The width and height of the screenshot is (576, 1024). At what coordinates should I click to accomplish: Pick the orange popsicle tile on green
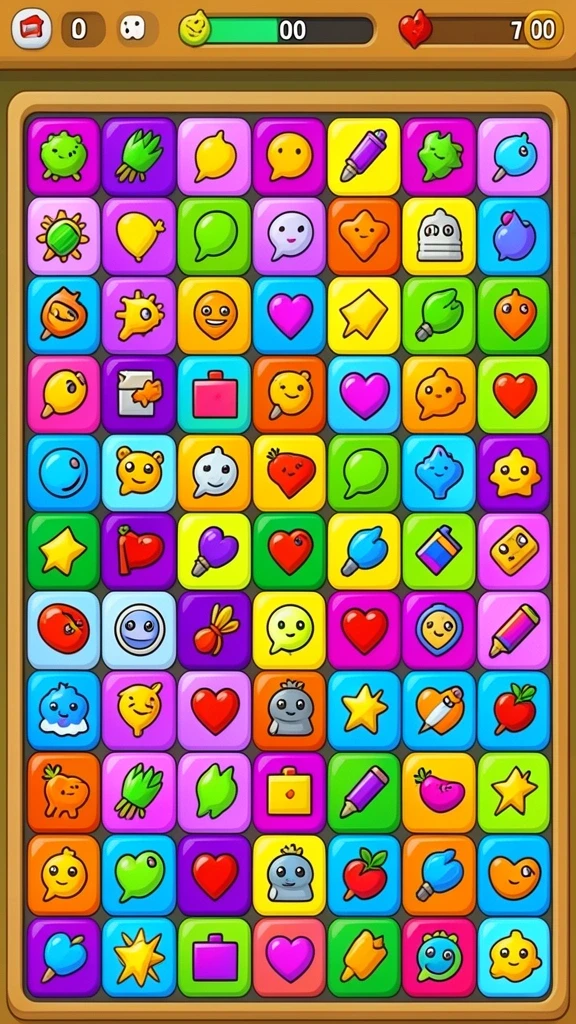coord(364,957)
